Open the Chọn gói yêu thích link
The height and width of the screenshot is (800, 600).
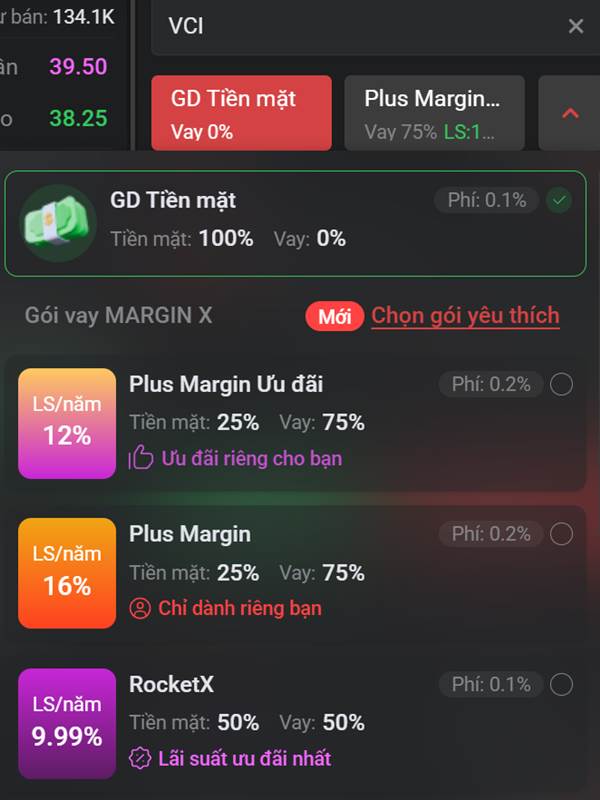tap(465, 316)
